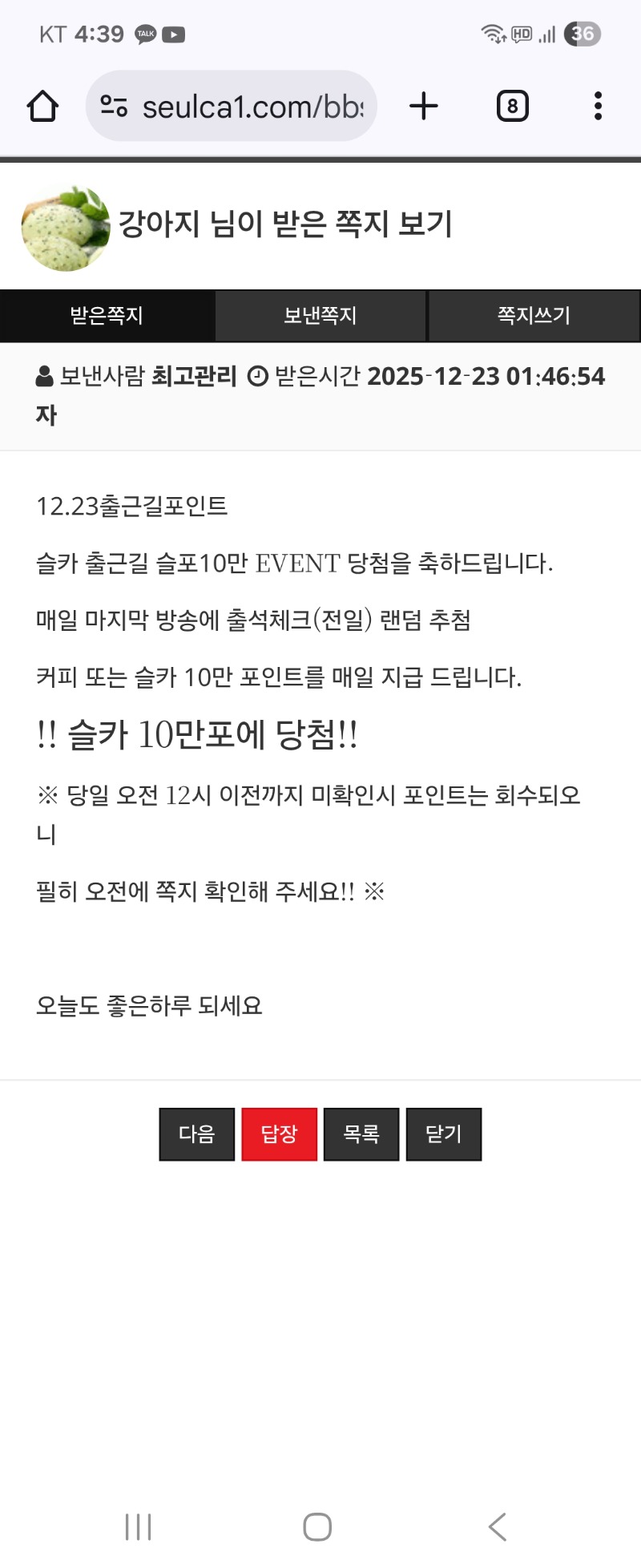The height and width of the screenshot is (1568, 641).
Task: Open recent apps from the navigation bar
Action: (138, 1527)
